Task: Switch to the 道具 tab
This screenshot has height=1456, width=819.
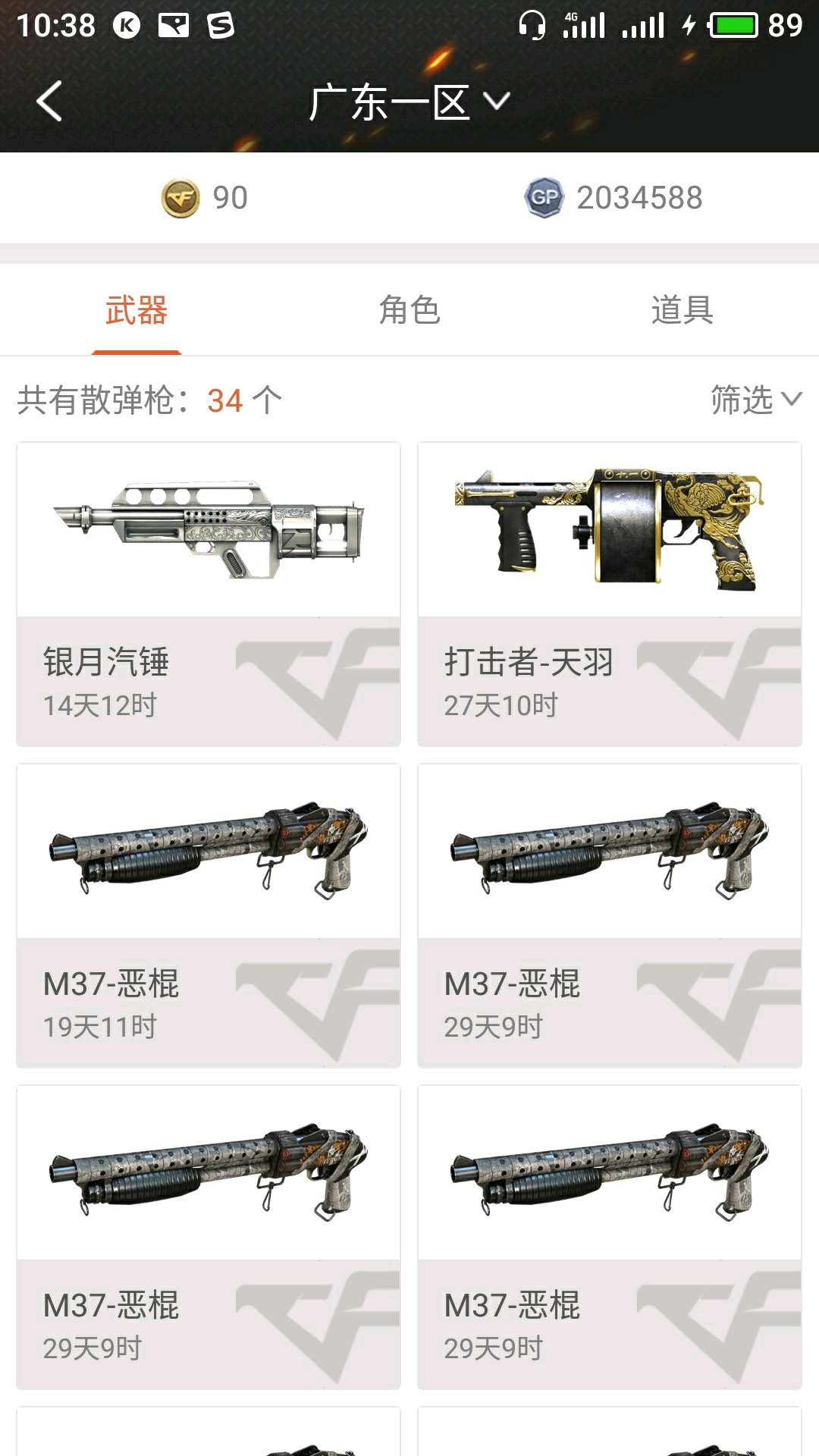Action: click(682, 310)
